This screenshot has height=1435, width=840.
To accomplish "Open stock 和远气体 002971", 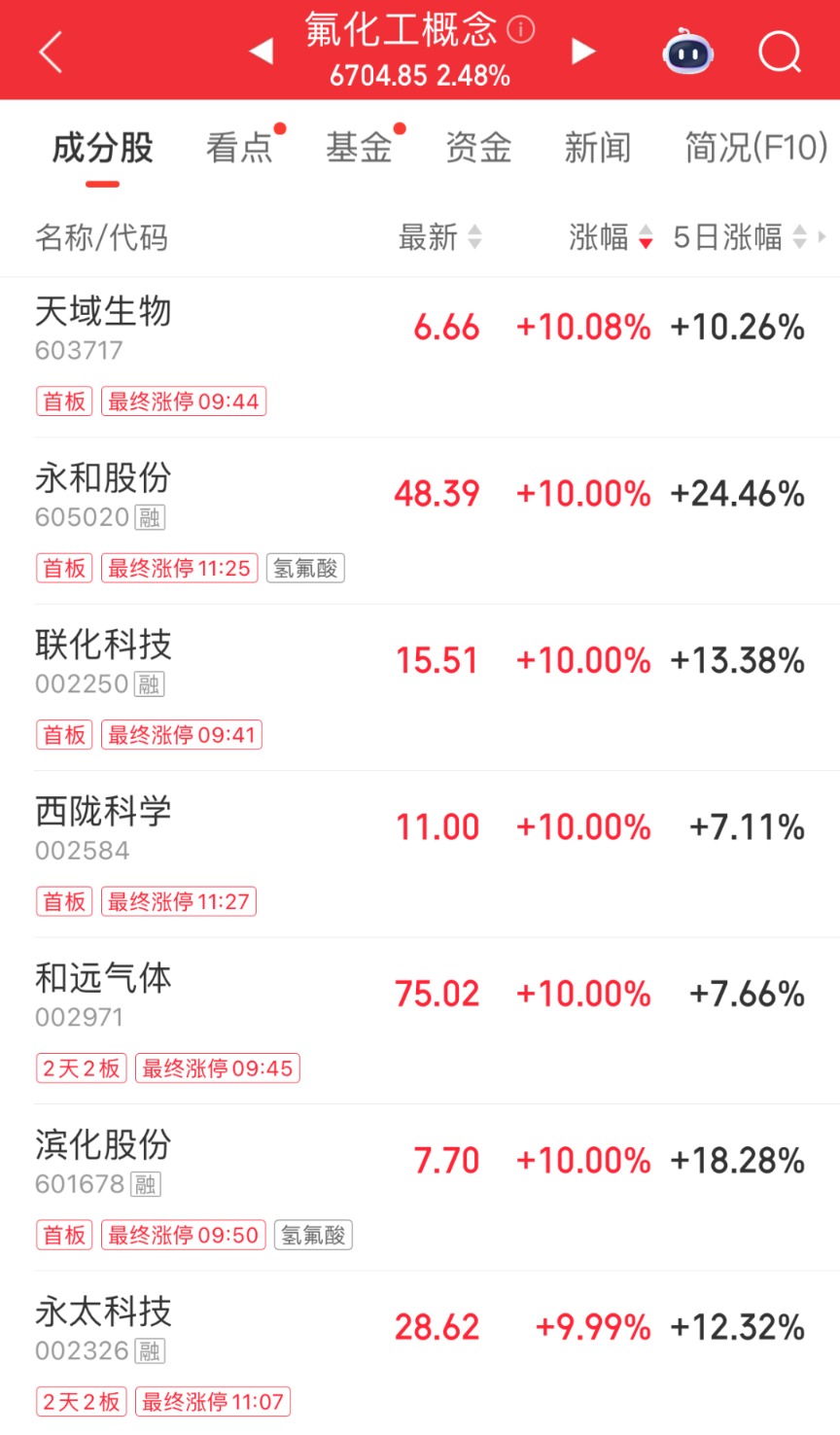I will (420, 1021).
